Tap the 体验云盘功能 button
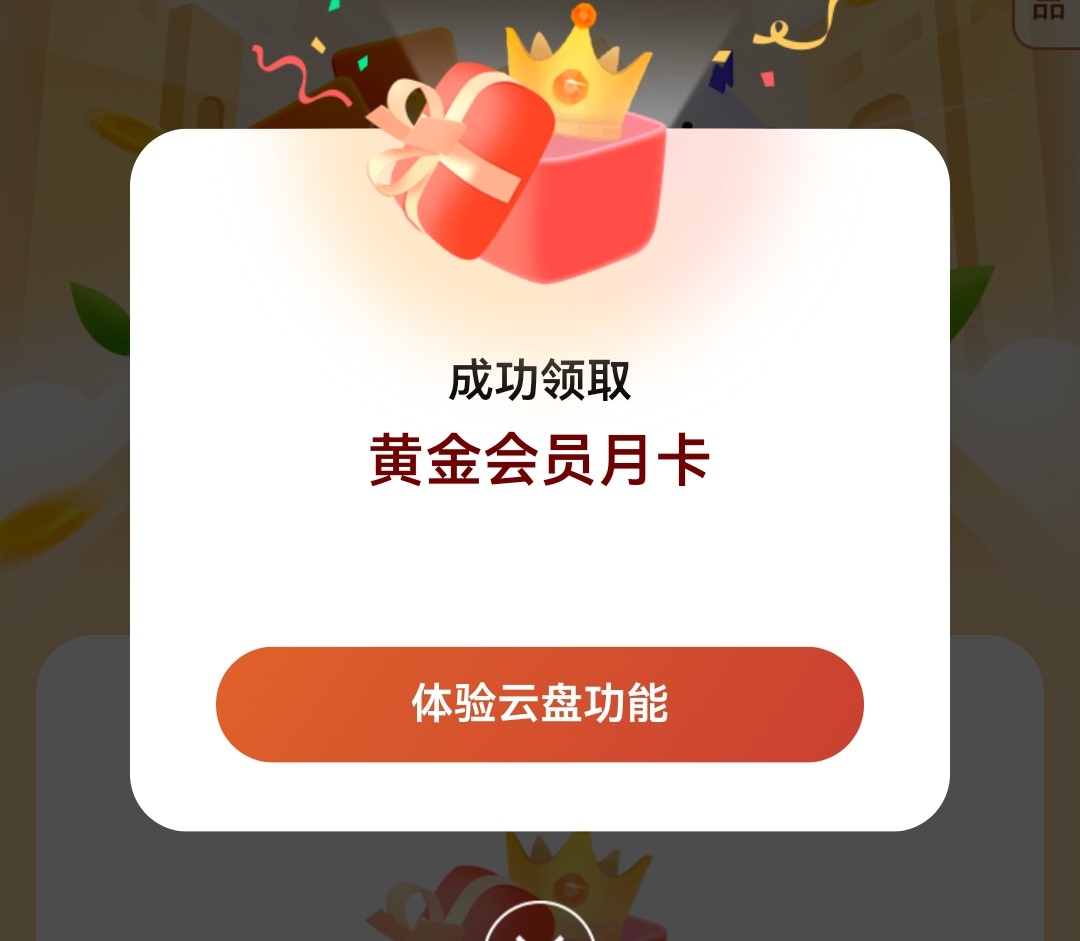This screenshot has height=941, width=1080. 539,704
